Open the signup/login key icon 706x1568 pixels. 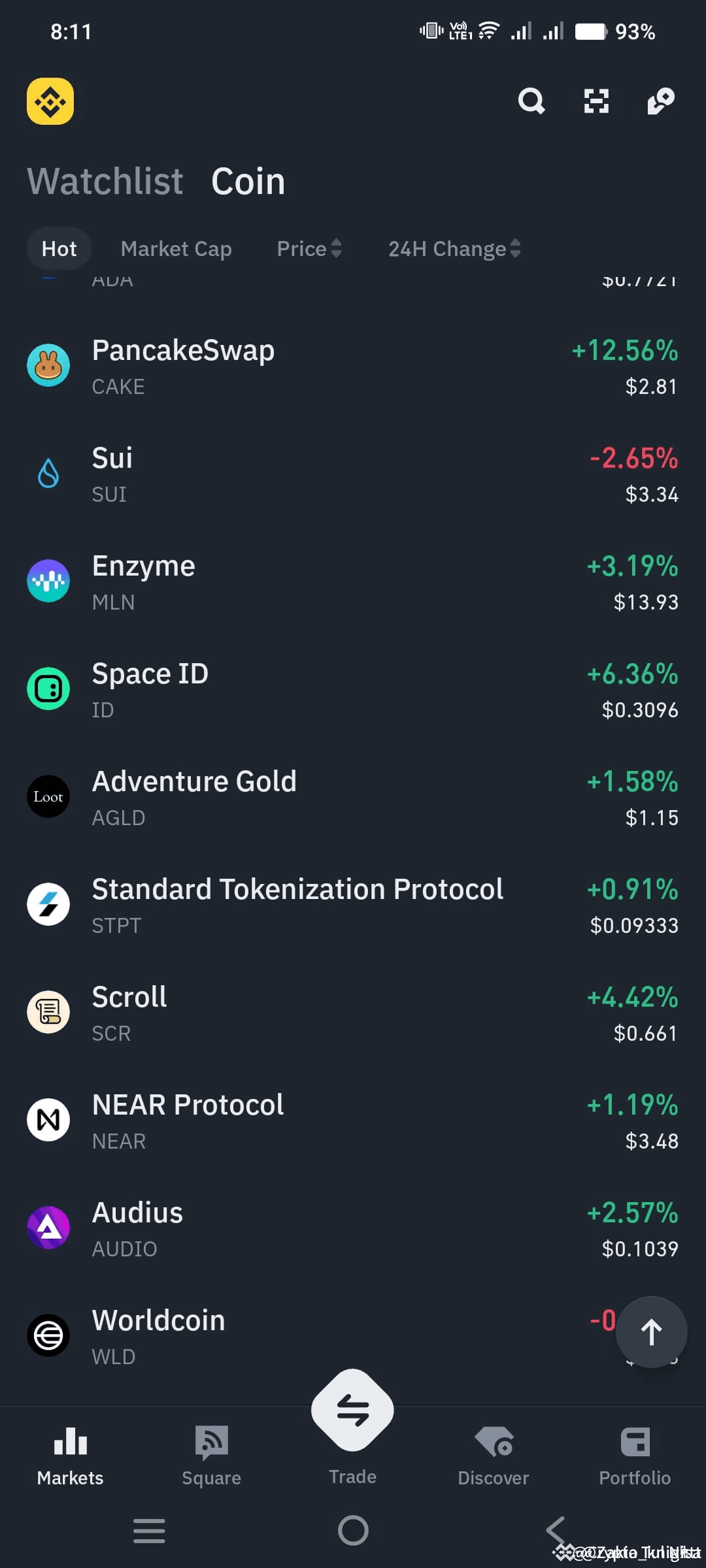coord(660,101)
